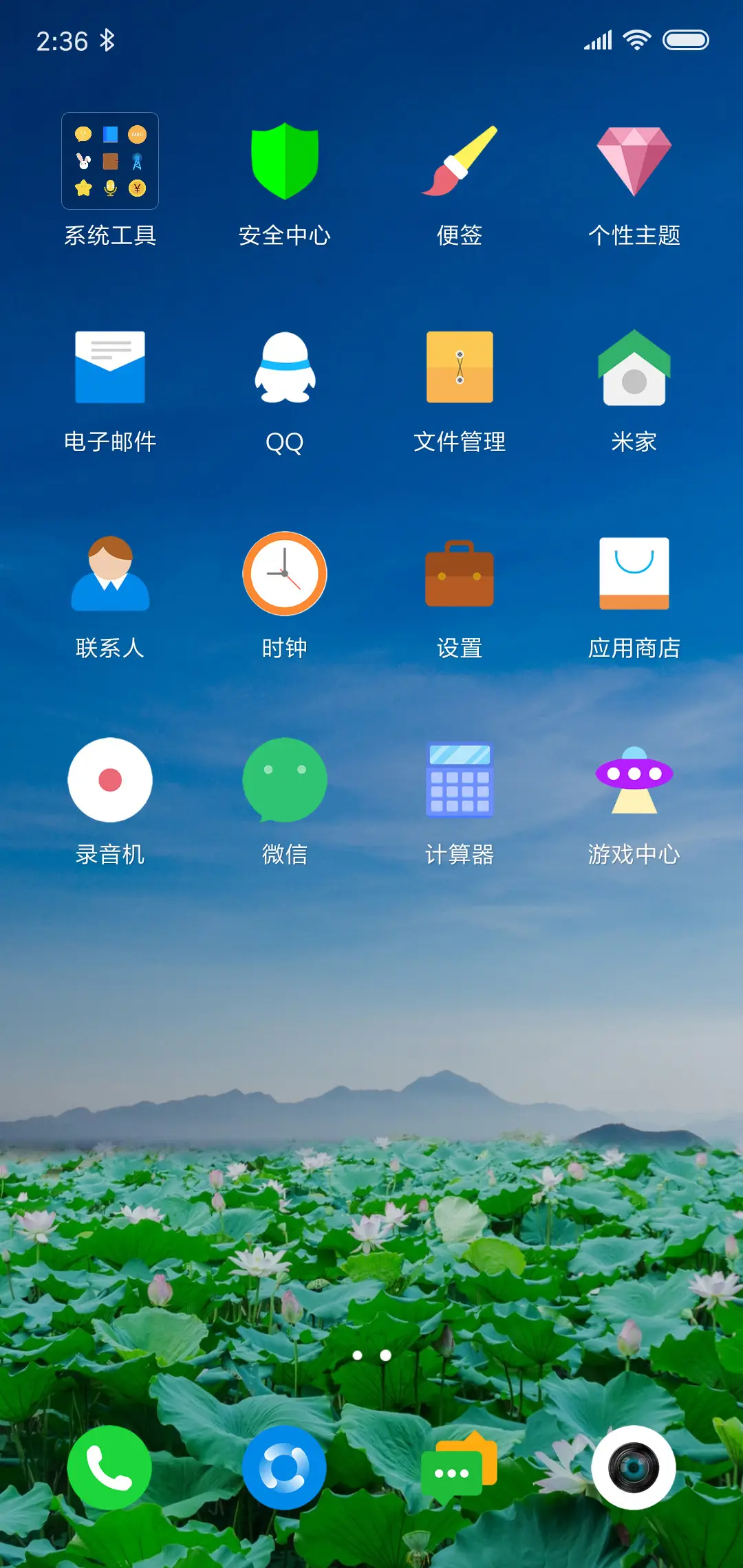Launch the 计算器 calculator
Screen dimensions: 743x1568
pos(459,781)
